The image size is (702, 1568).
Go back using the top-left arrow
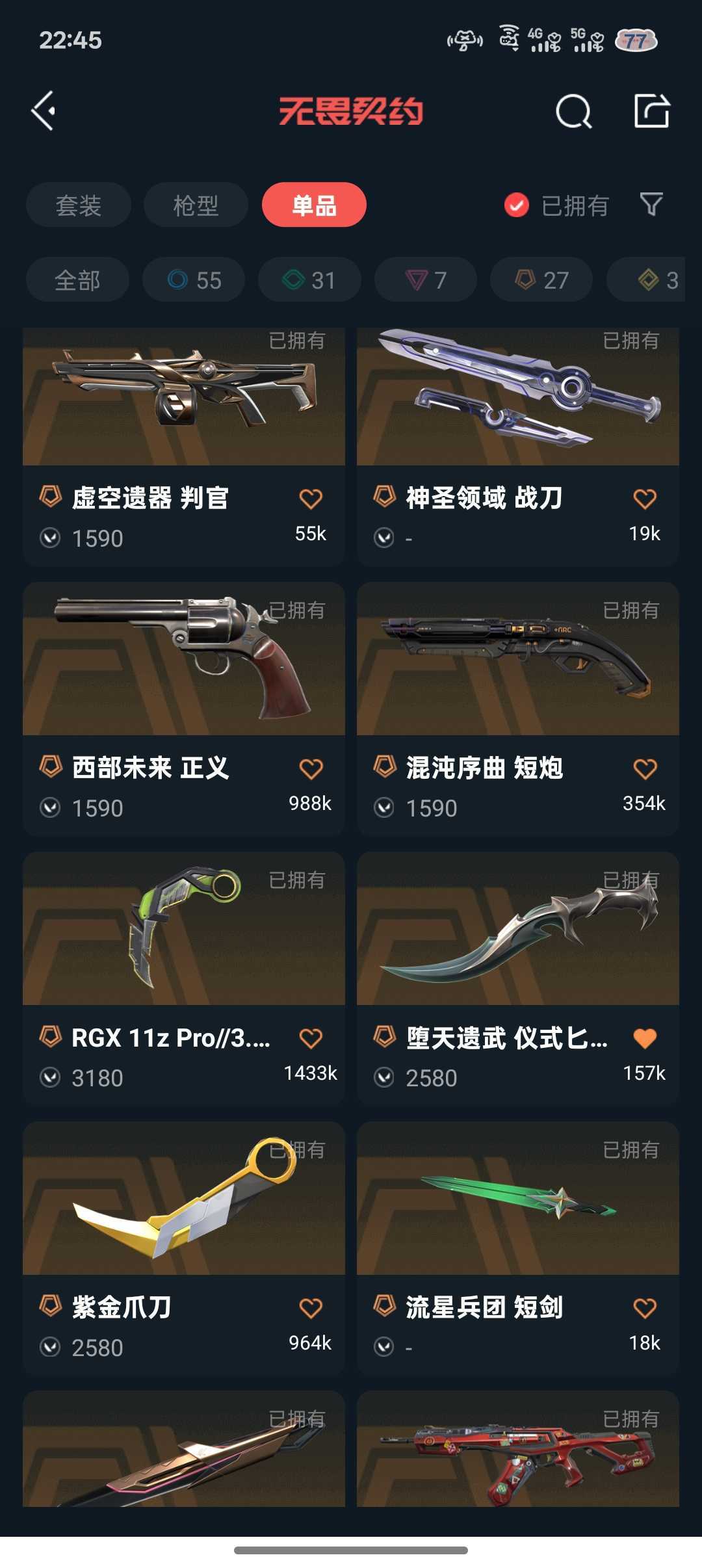coord(44,111)
